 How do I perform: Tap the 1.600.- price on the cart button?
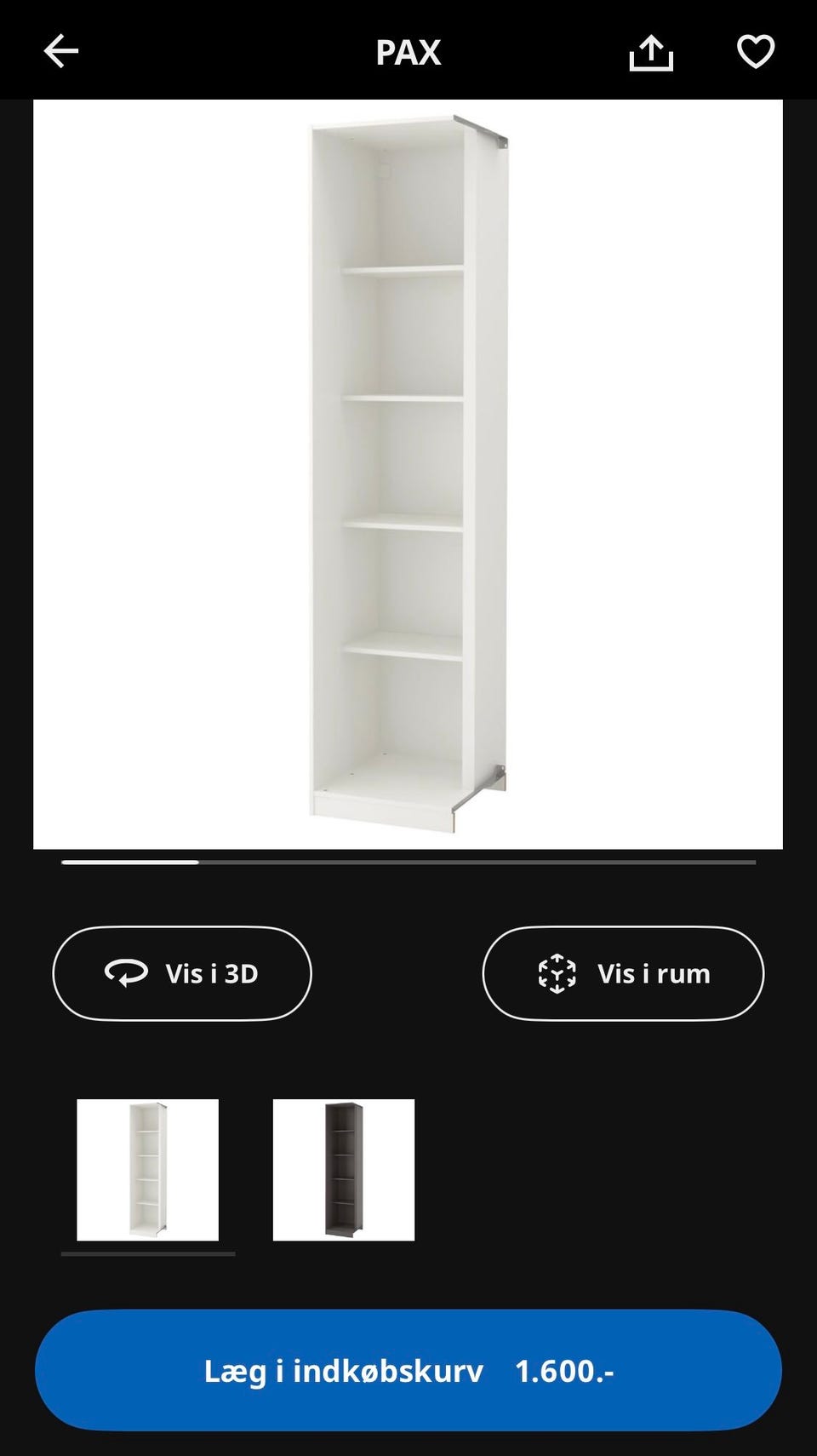564,1370
